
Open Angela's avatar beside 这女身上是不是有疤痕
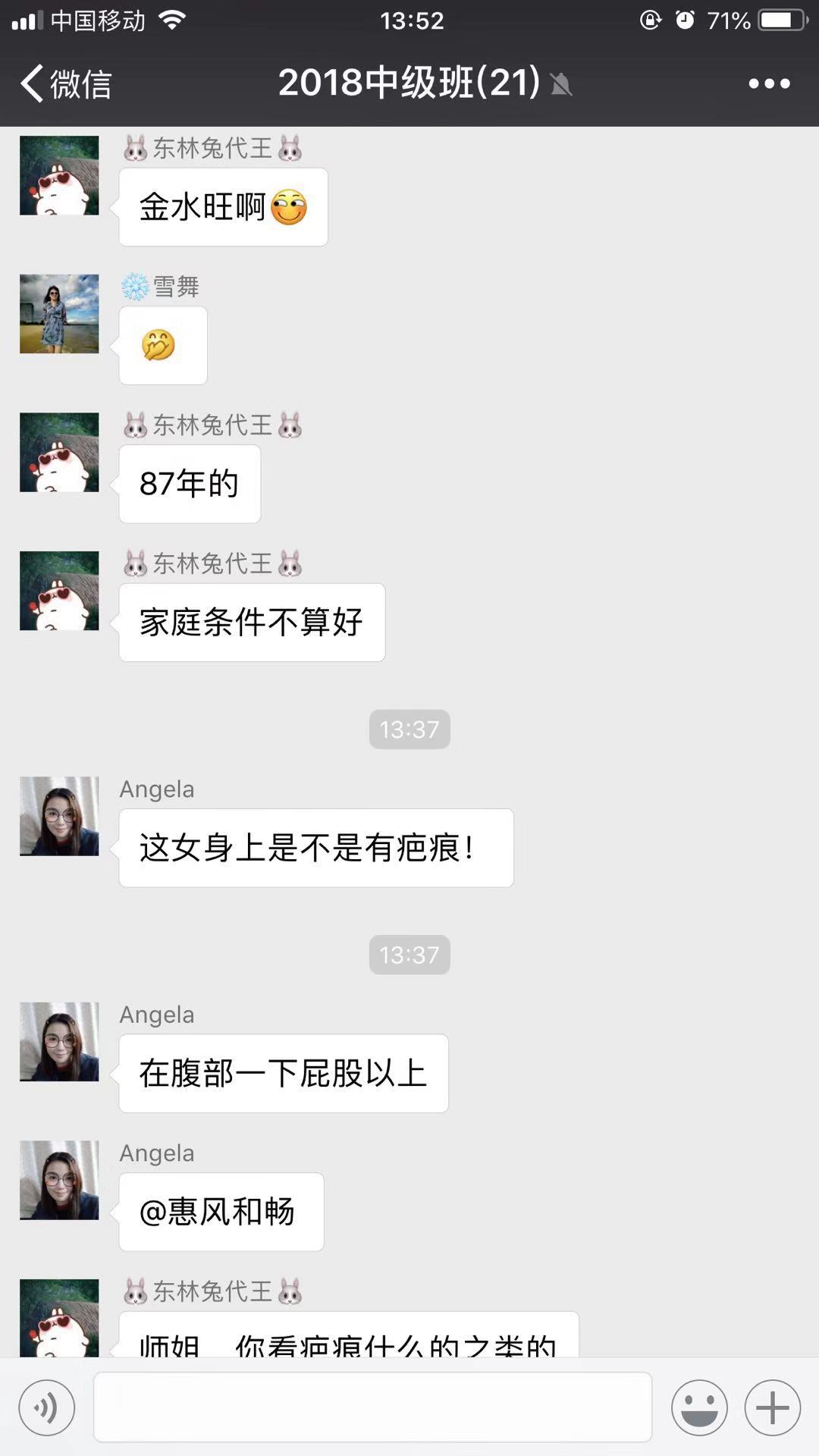click(59, 816)
